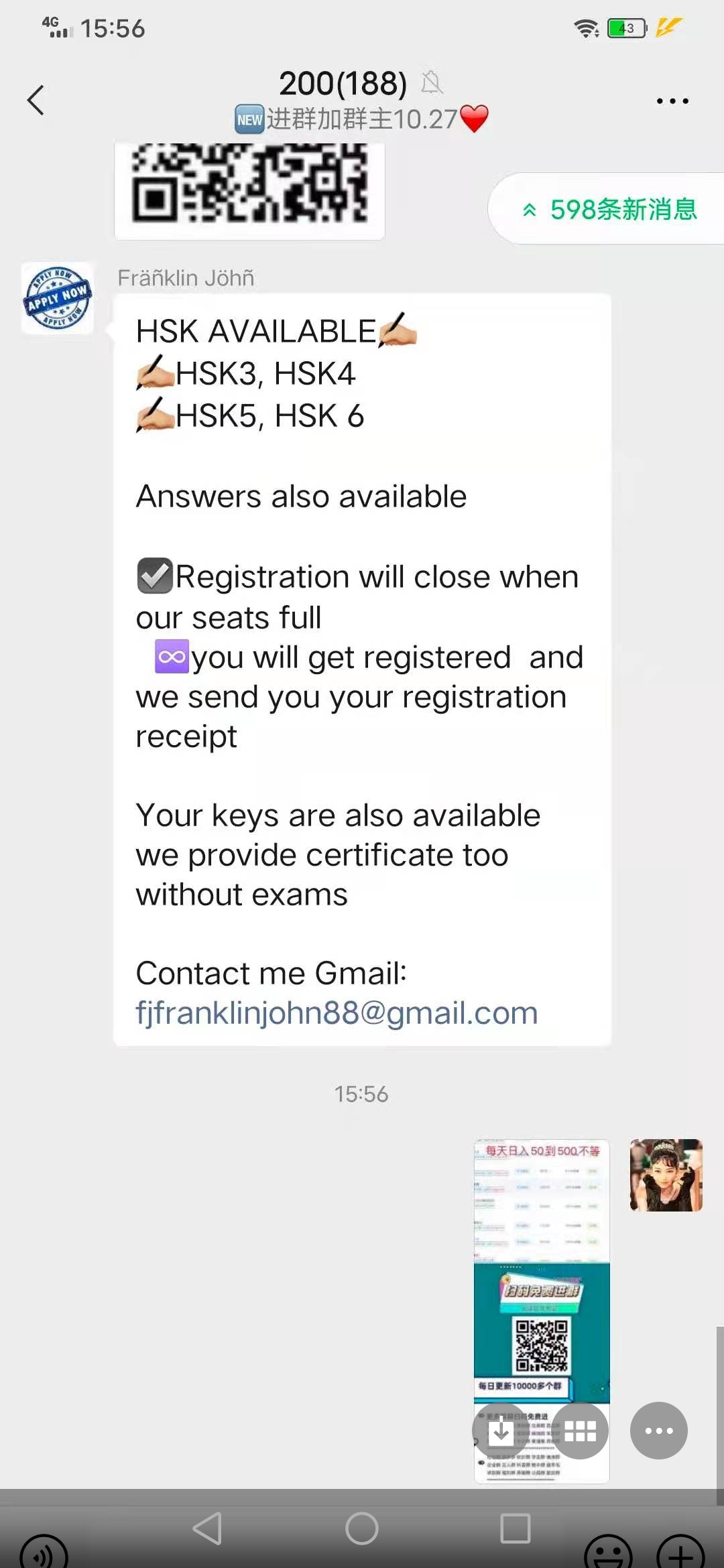Screen dimensions: 724x1568
Task: Go back from the group chat
Action: click(36, 101)
